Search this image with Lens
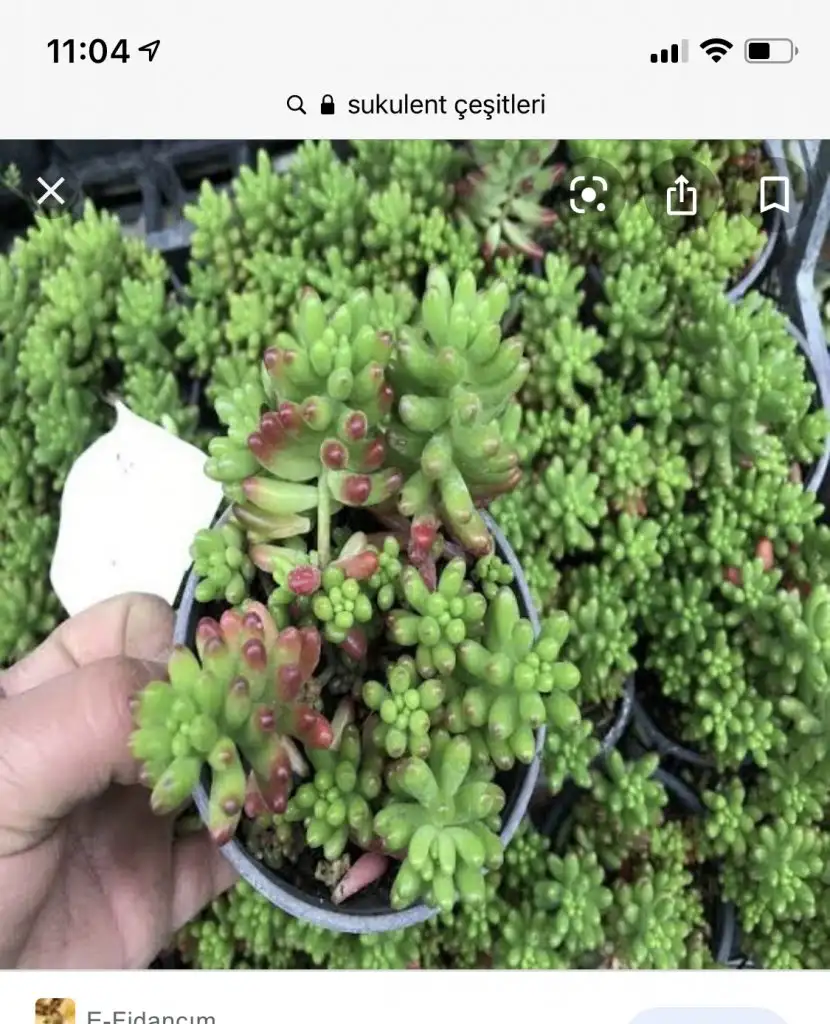 [x=589, y=195]
